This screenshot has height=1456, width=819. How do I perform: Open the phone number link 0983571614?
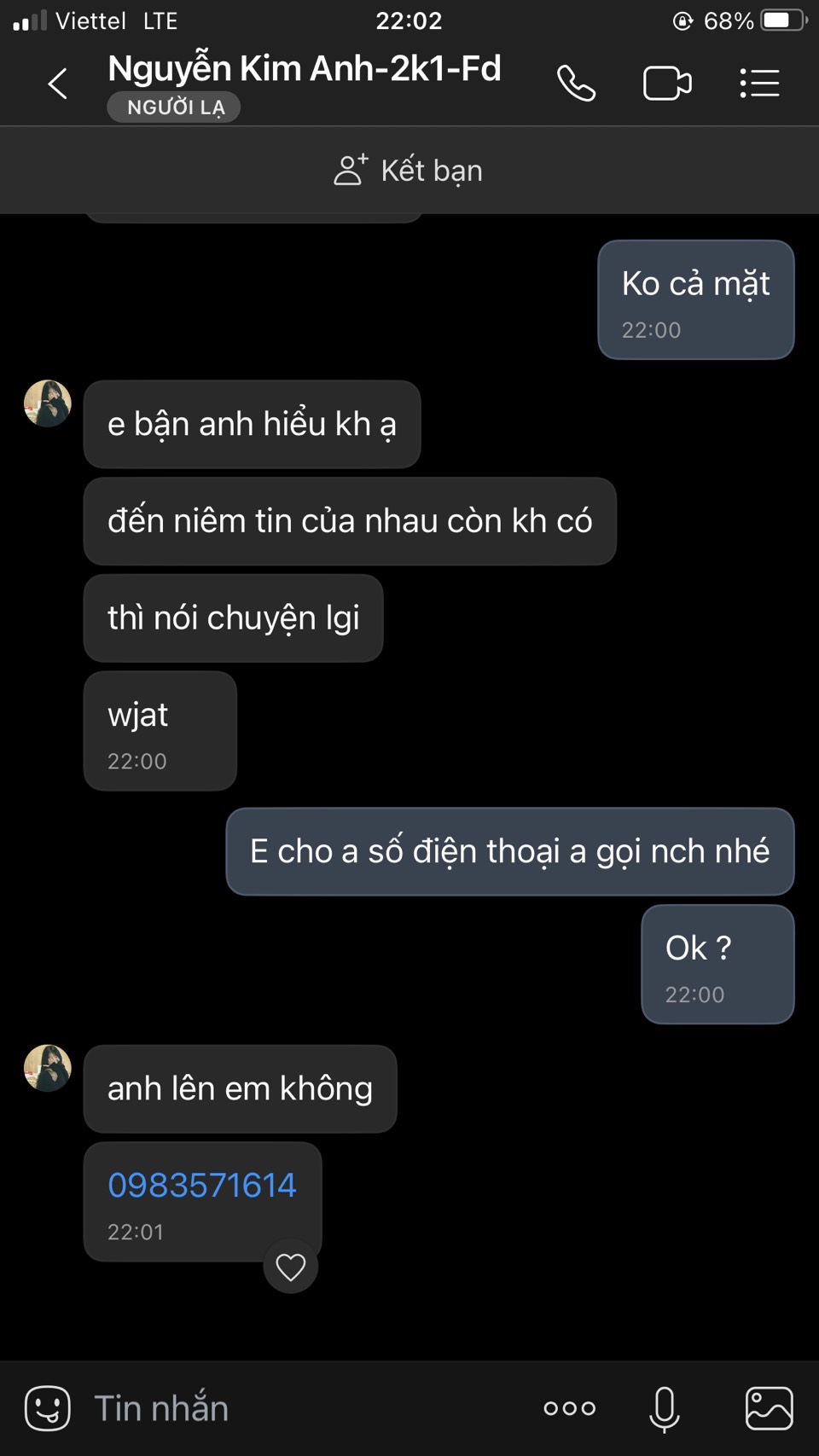(x=202, y=1185)
